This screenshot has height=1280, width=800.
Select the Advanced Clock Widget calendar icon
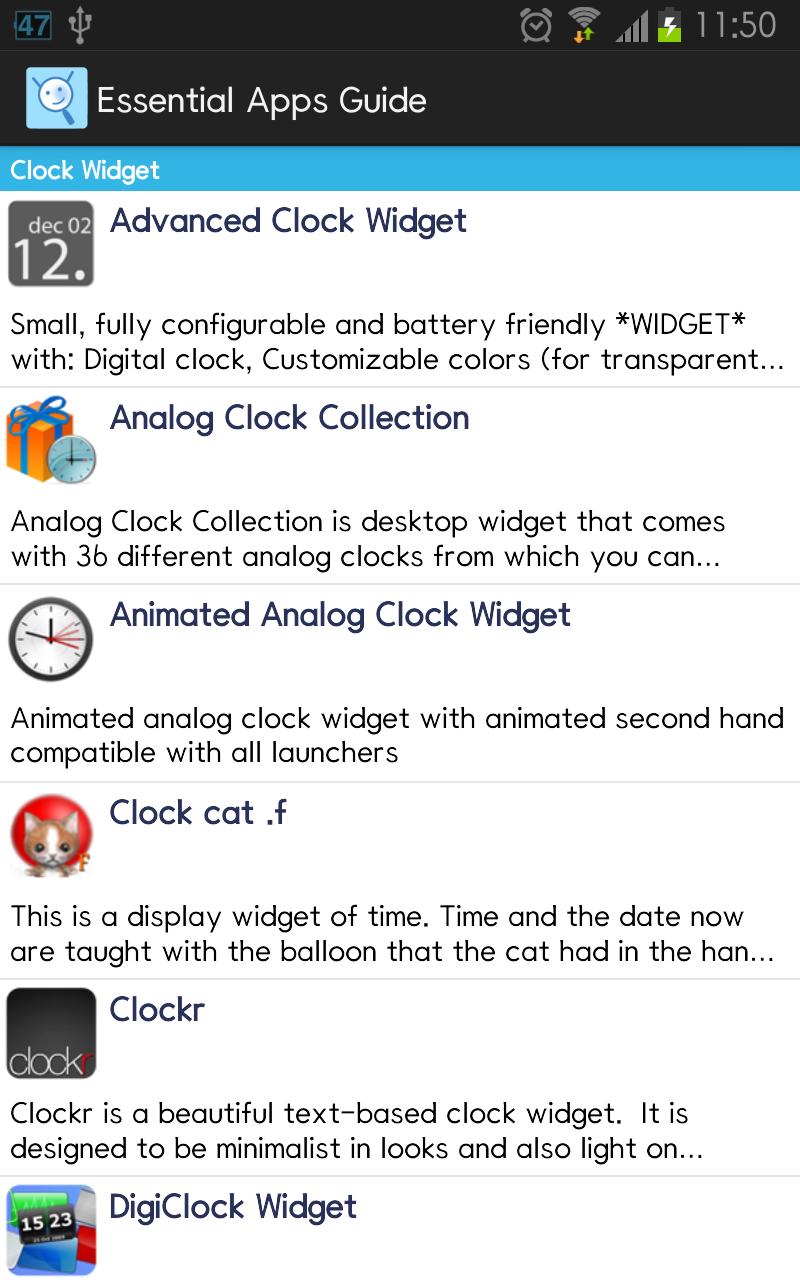(50, 243)
